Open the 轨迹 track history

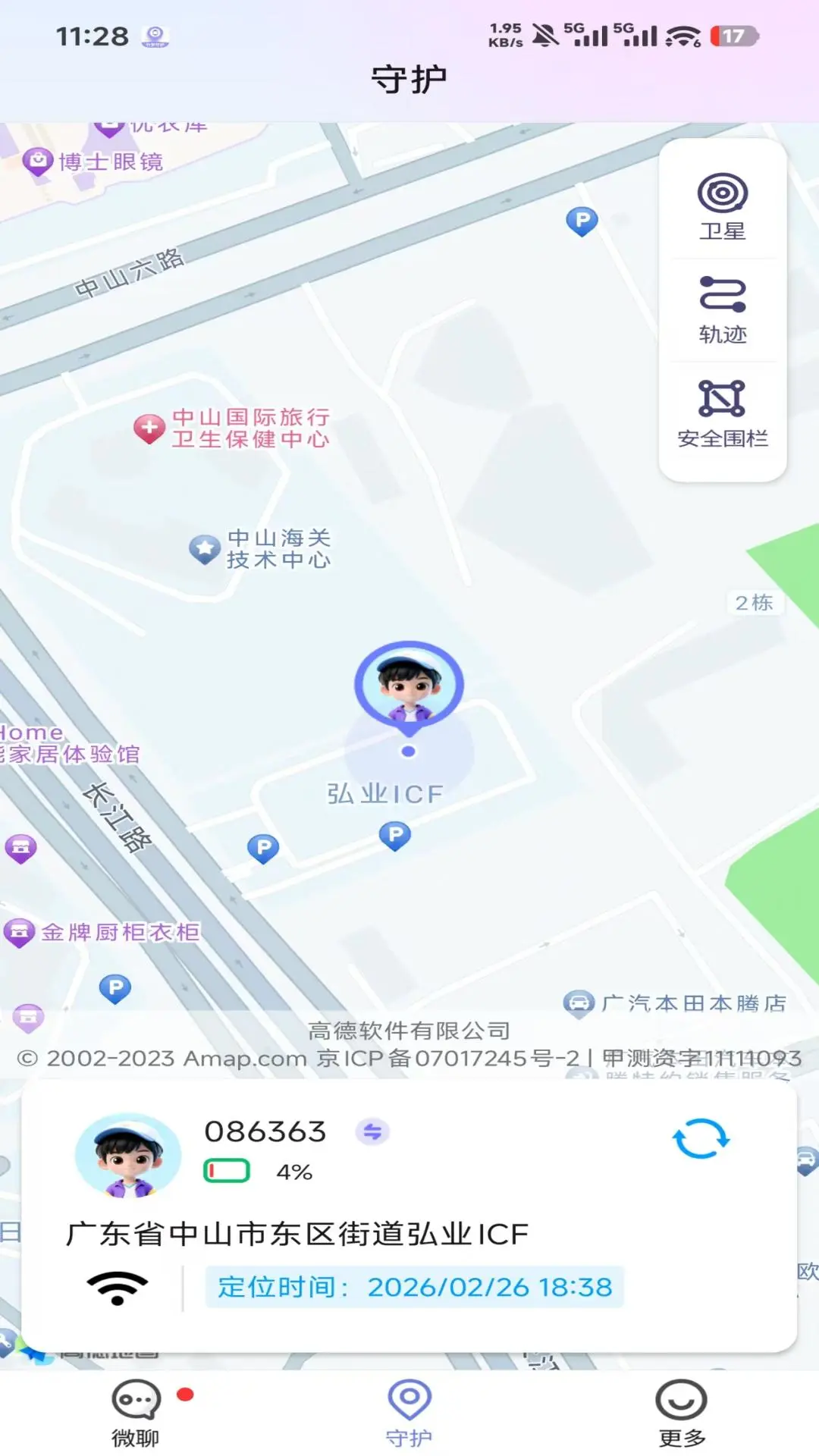[722, 309]
